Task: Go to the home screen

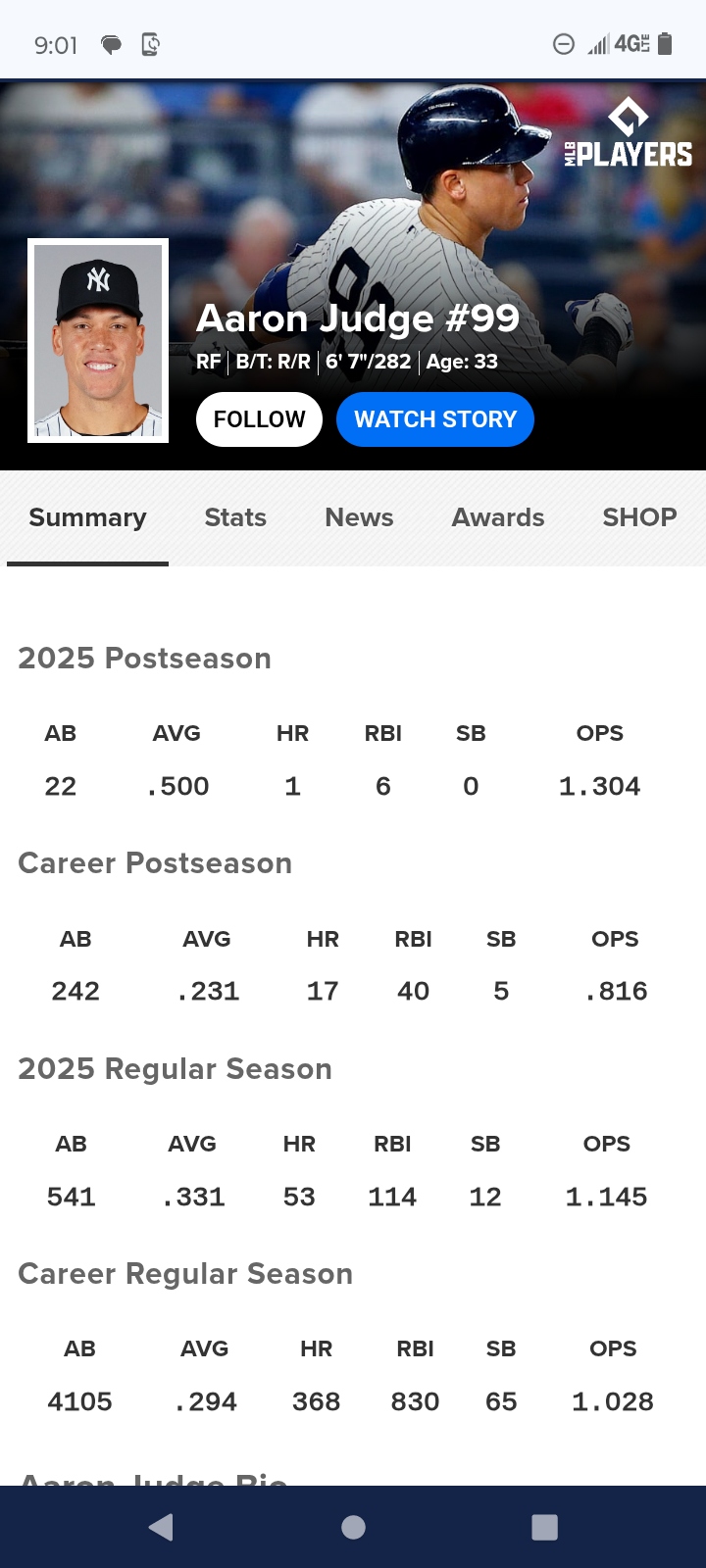Action: pos(353,1527)
